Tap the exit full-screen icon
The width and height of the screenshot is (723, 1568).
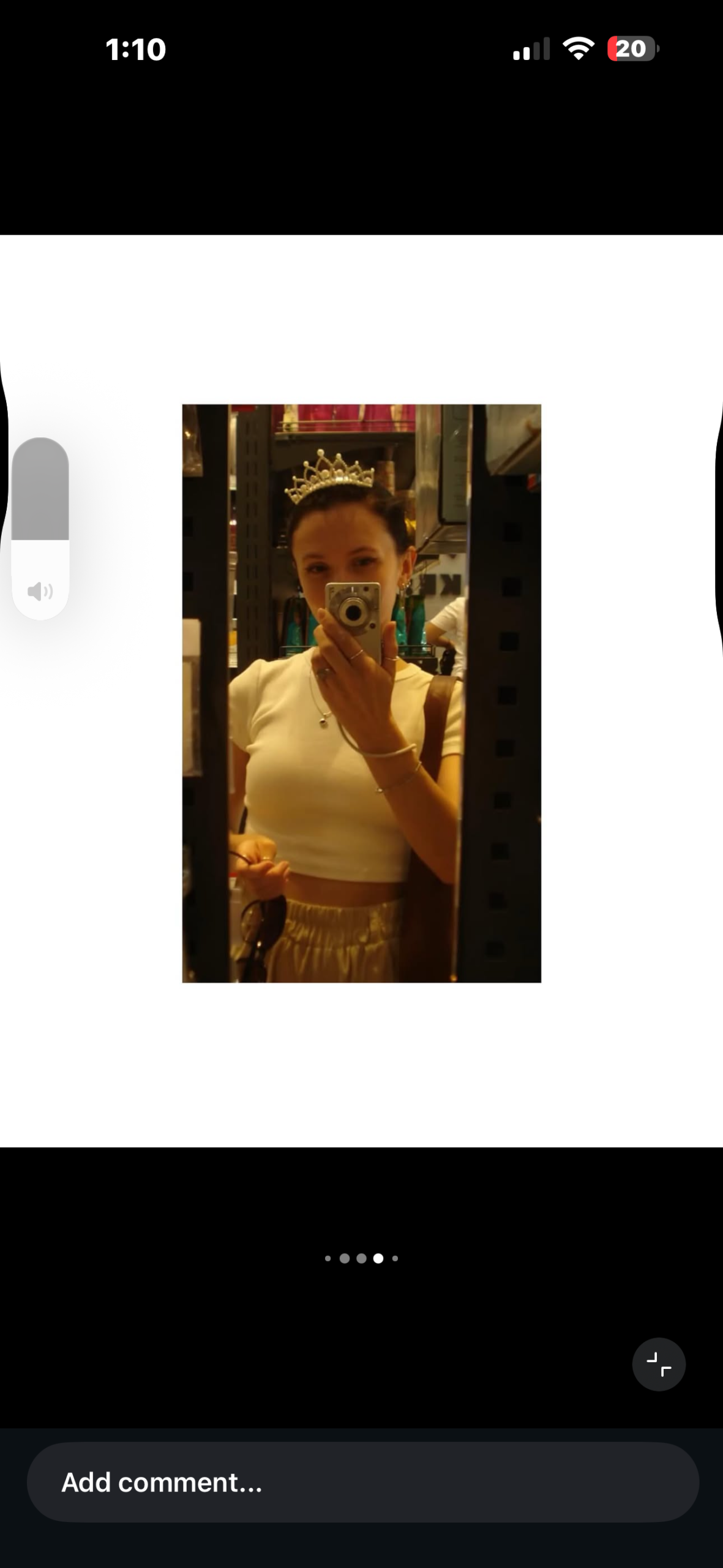(659, 1365)
